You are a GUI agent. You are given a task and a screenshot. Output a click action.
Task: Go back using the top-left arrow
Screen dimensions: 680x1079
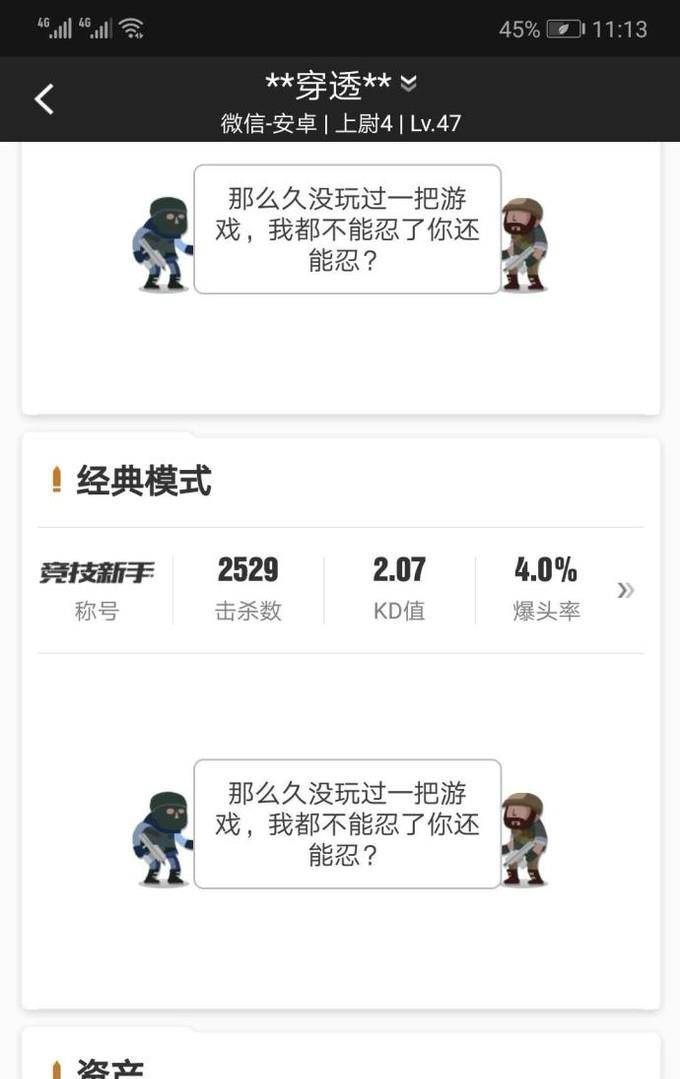44,99
